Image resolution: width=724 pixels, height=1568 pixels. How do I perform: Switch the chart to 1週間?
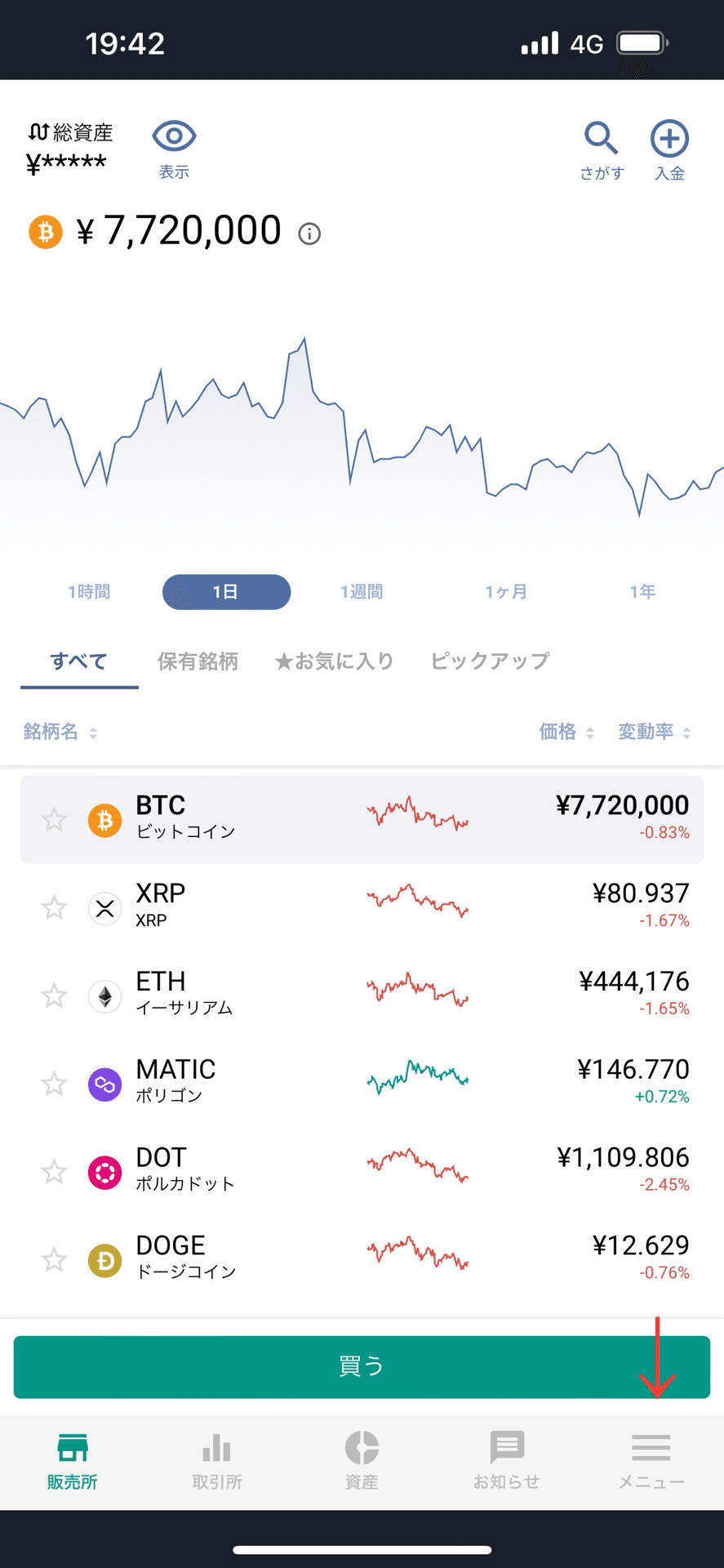pos(362,592)
